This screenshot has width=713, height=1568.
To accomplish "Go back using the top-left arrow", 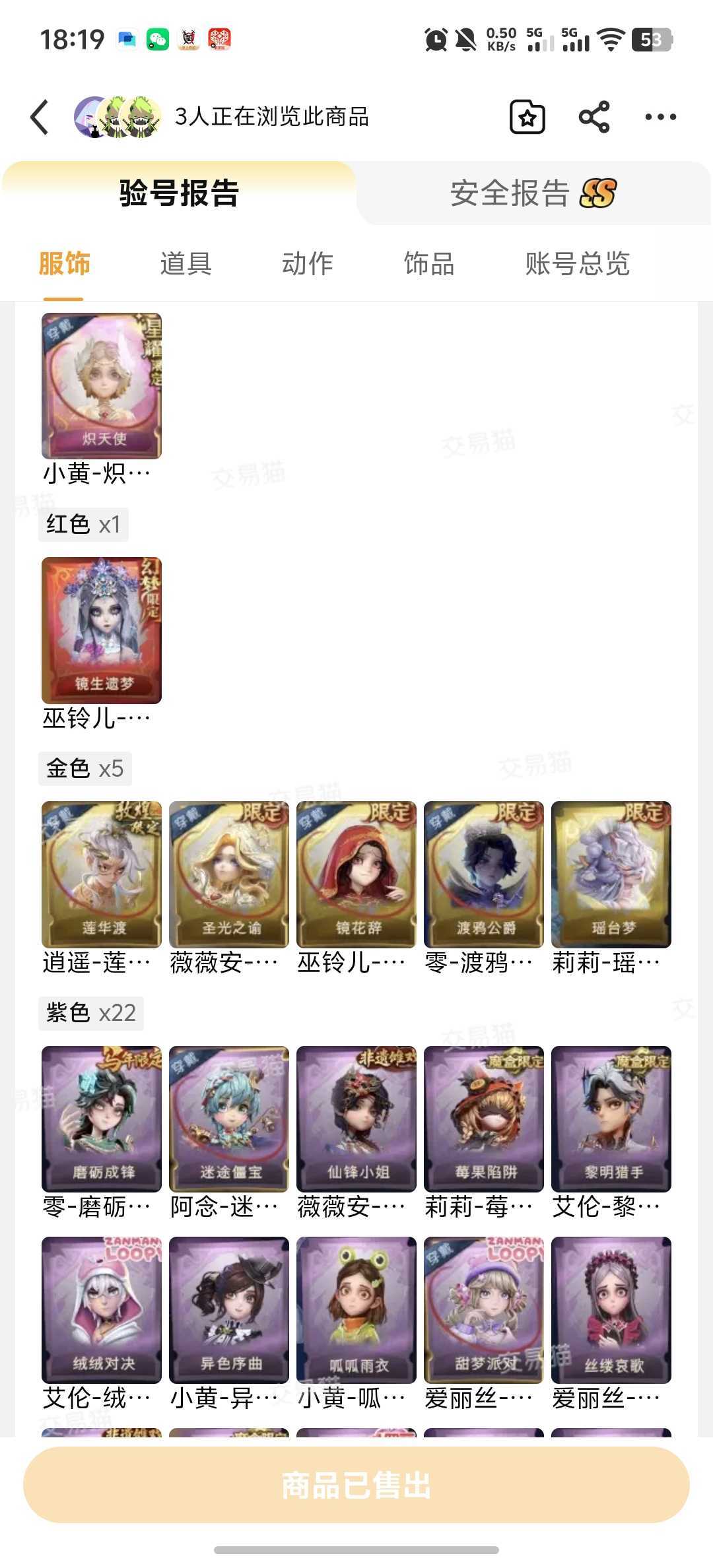I will pos(40,117).
